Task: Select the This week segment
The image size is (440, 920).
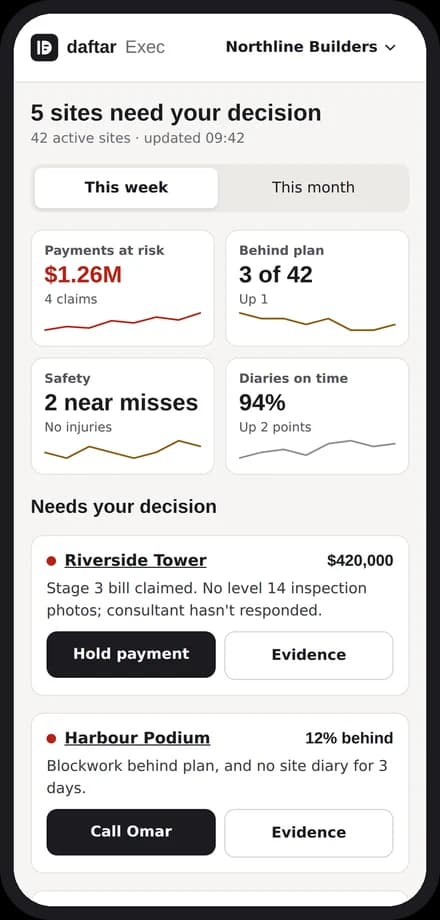Action: click(126, 188)
